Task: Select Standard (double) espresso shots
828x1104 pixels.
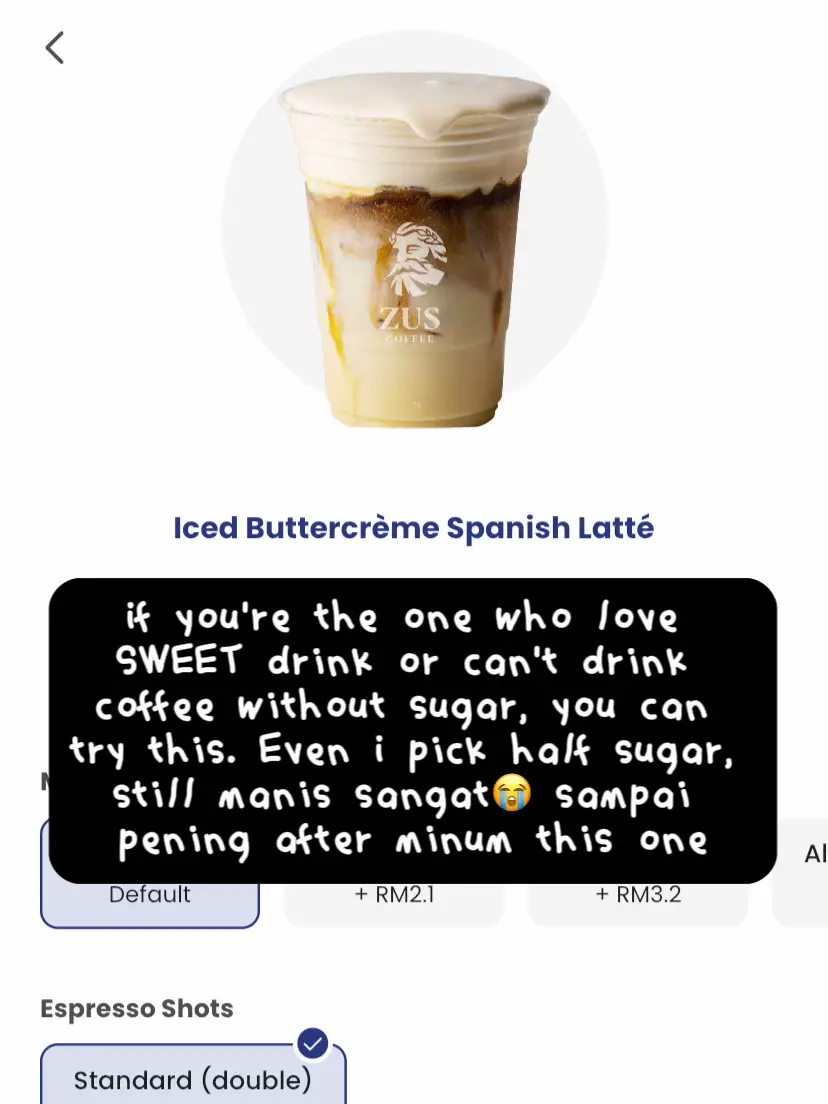Action: (x=192, y=1079)
